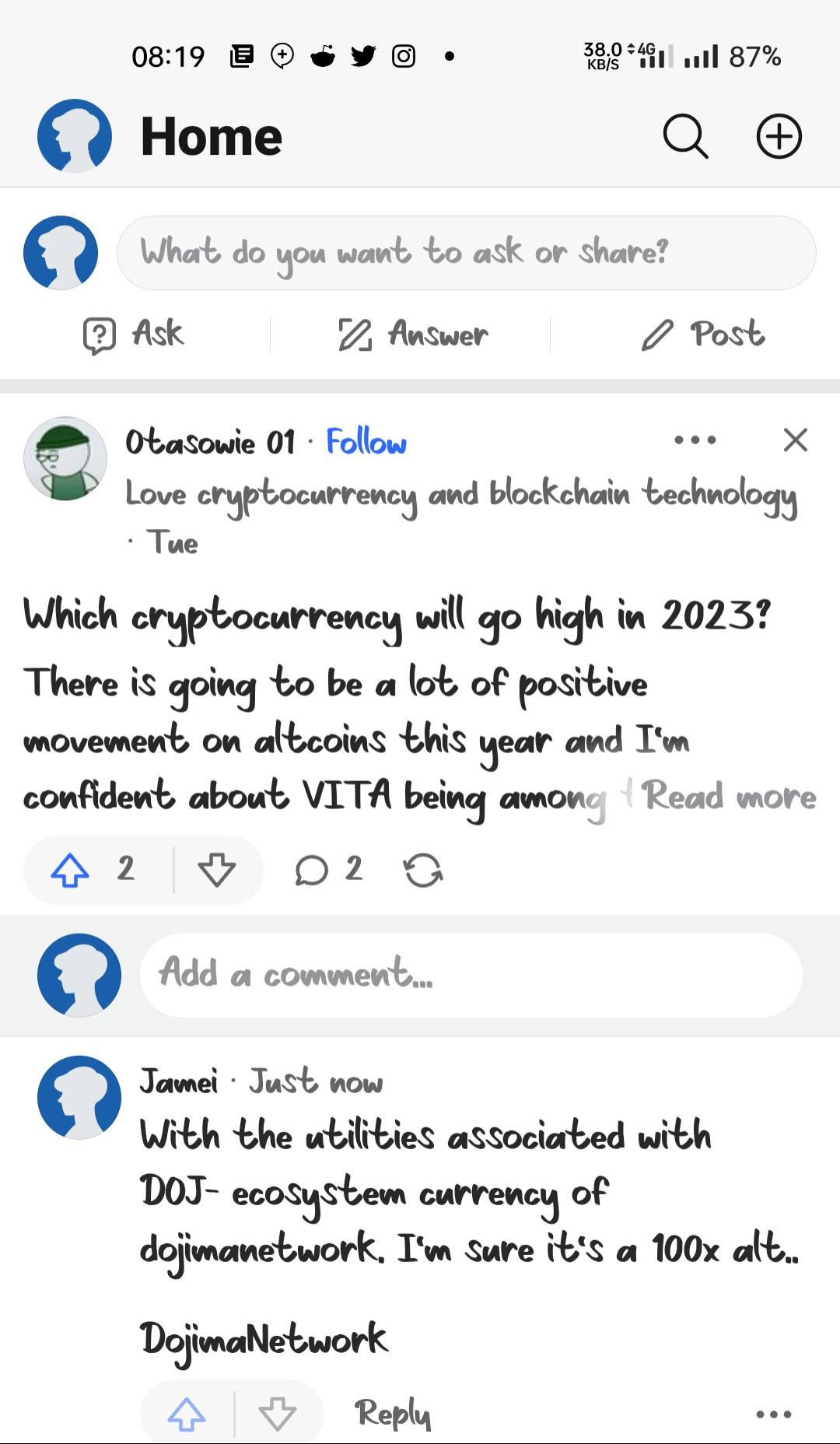Image resolution: width=840 pixels, height=1444 pixels.
Task: Tap the "What do you want to ask or share?" field
Action: pos(466,253)
